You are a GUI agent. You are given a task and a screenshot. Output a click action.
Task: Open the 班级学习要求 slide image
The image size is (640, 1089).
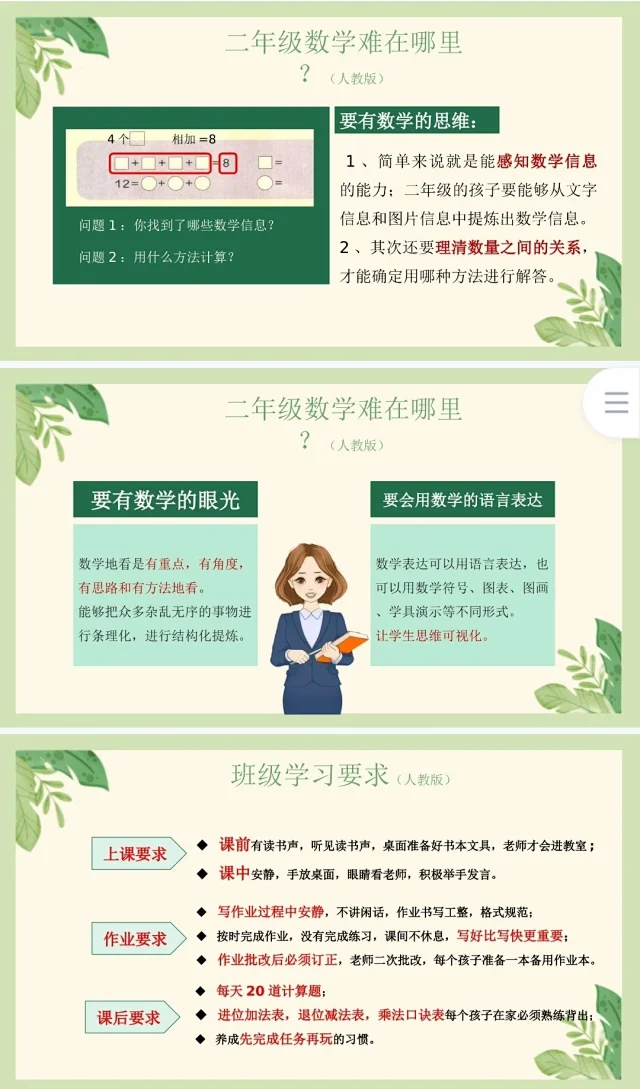(320, 910)
